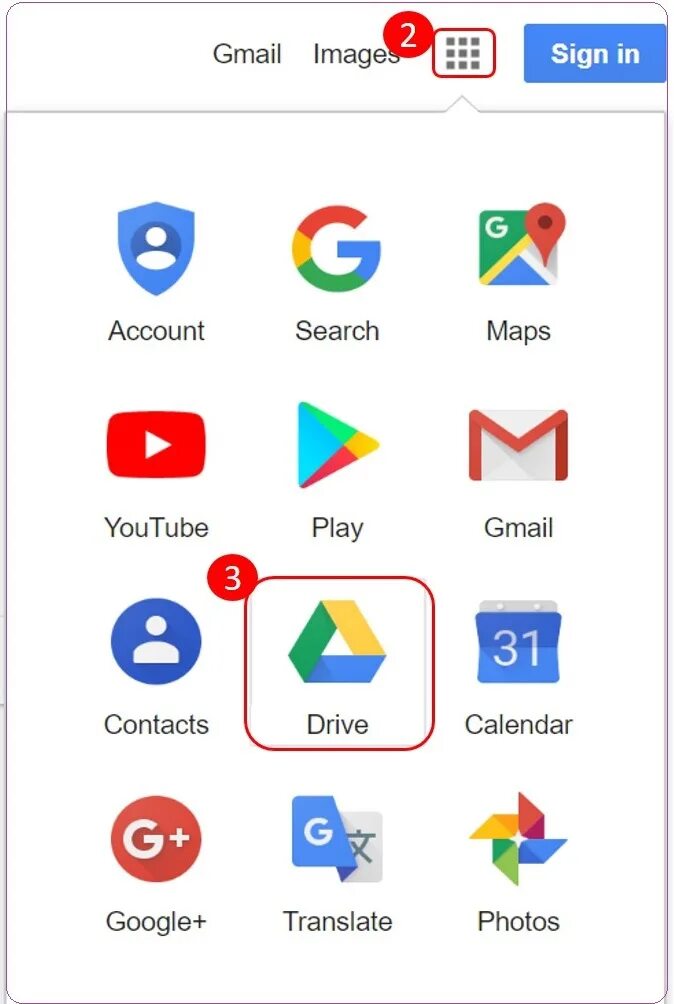Image resolution: width=674 pixels, height=1004 pixels.
Task: Open Contacts
Action: coord(156,663)
